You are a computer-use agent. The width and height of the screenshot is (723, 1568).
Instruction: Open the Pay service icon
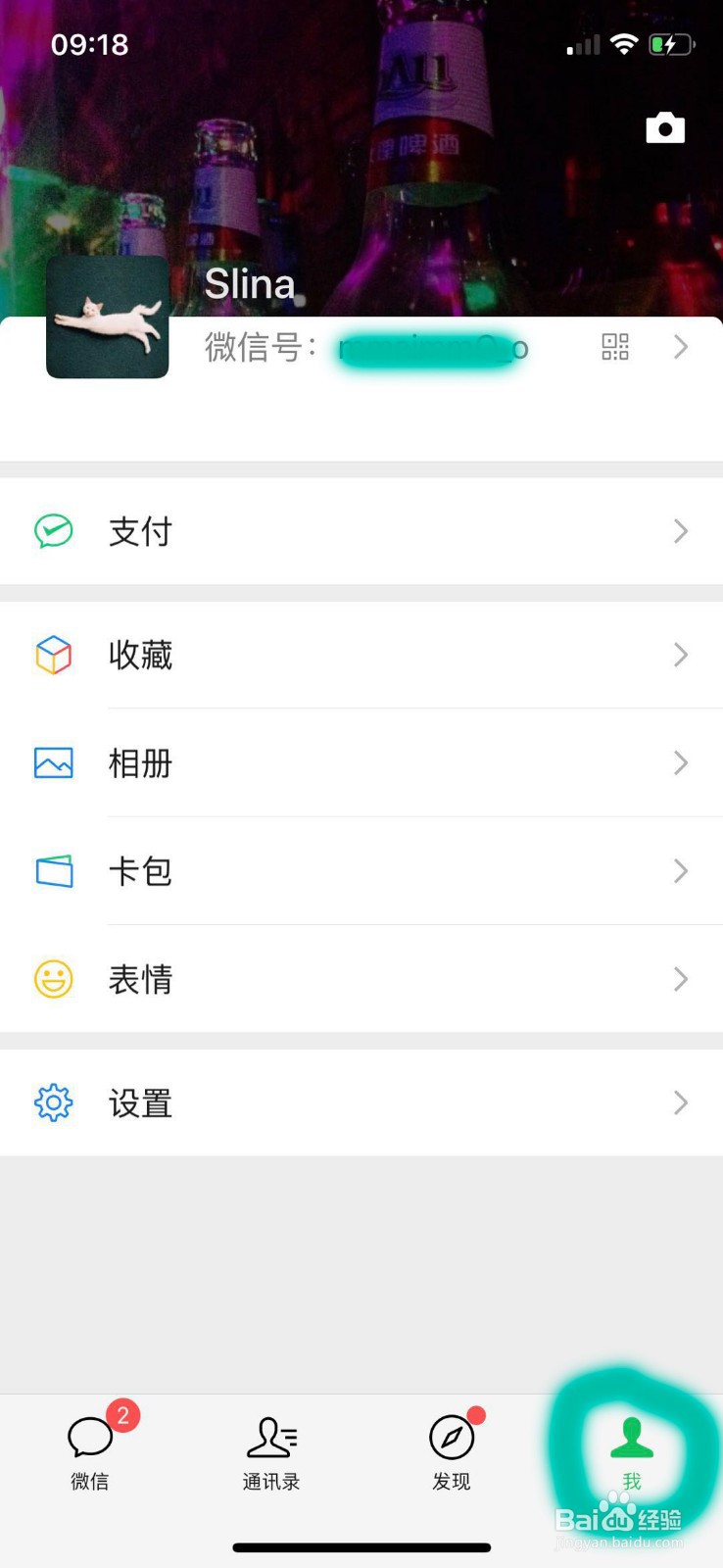coord(54,531)
